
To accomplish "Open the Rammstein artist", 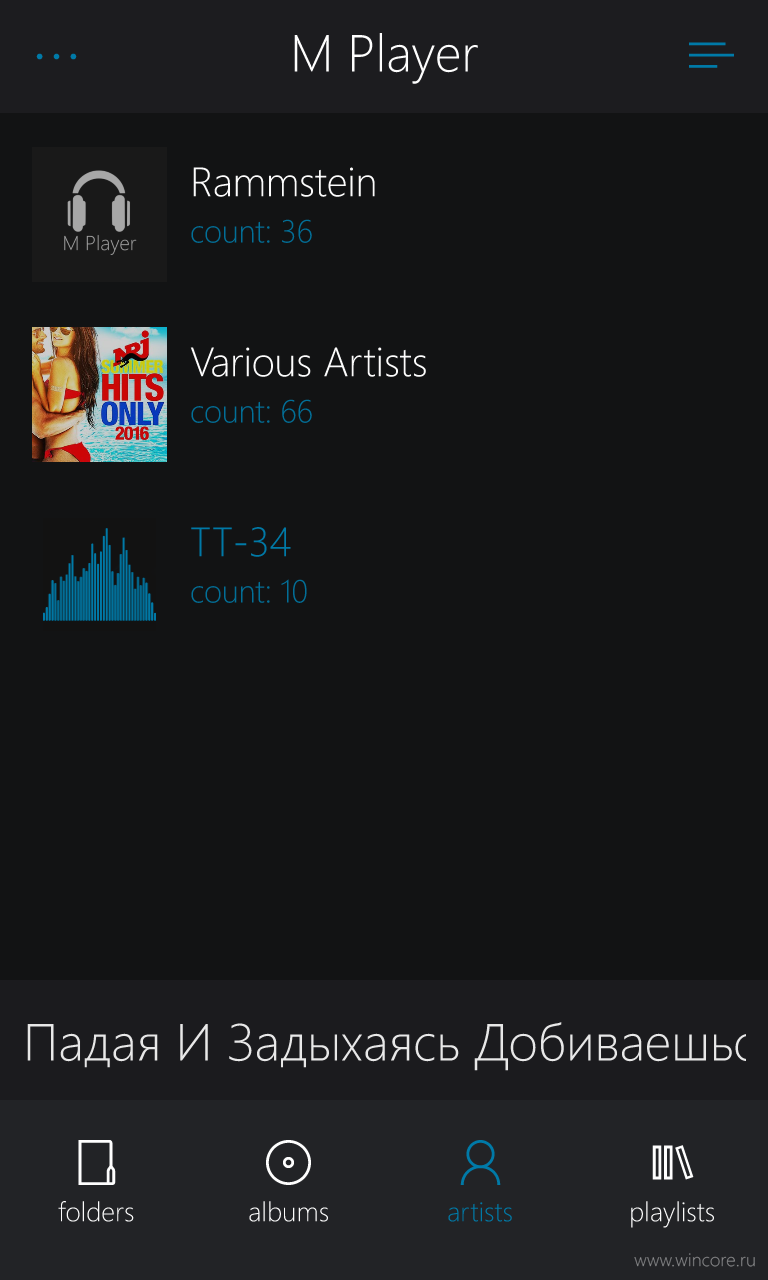I will click(384, 214).
